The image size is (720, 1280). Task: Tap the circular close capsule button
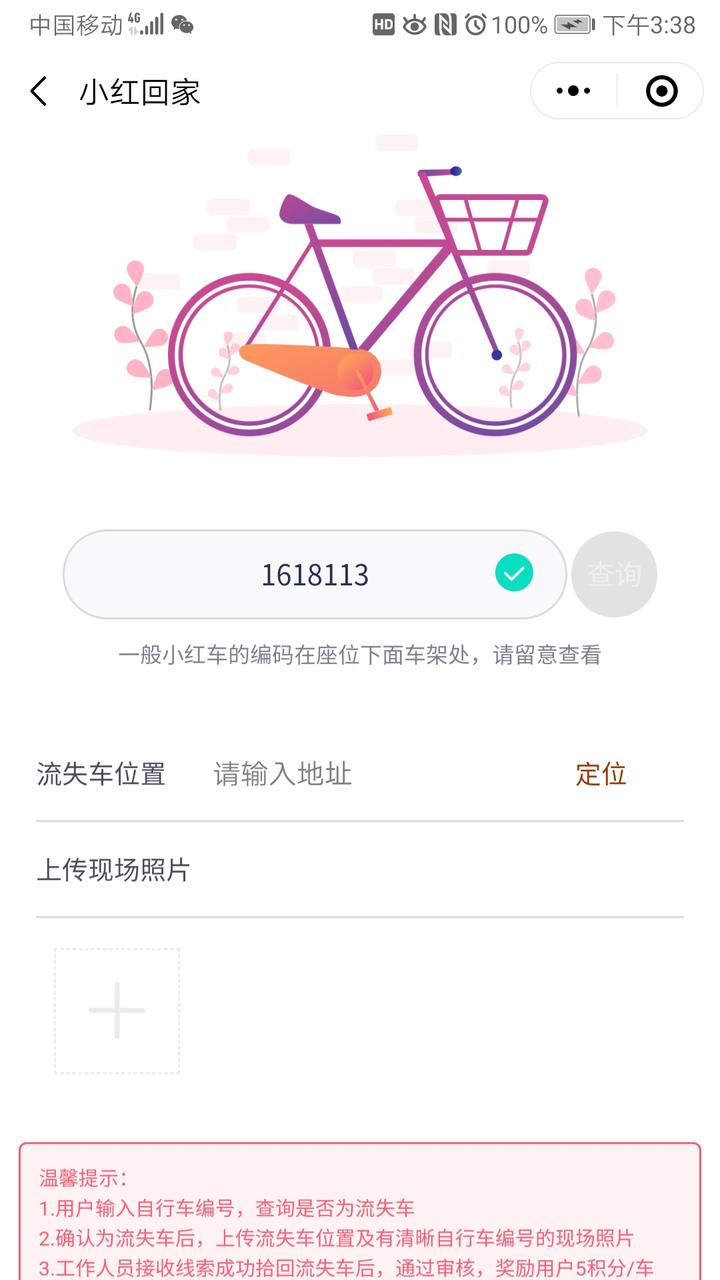[660, 91]
